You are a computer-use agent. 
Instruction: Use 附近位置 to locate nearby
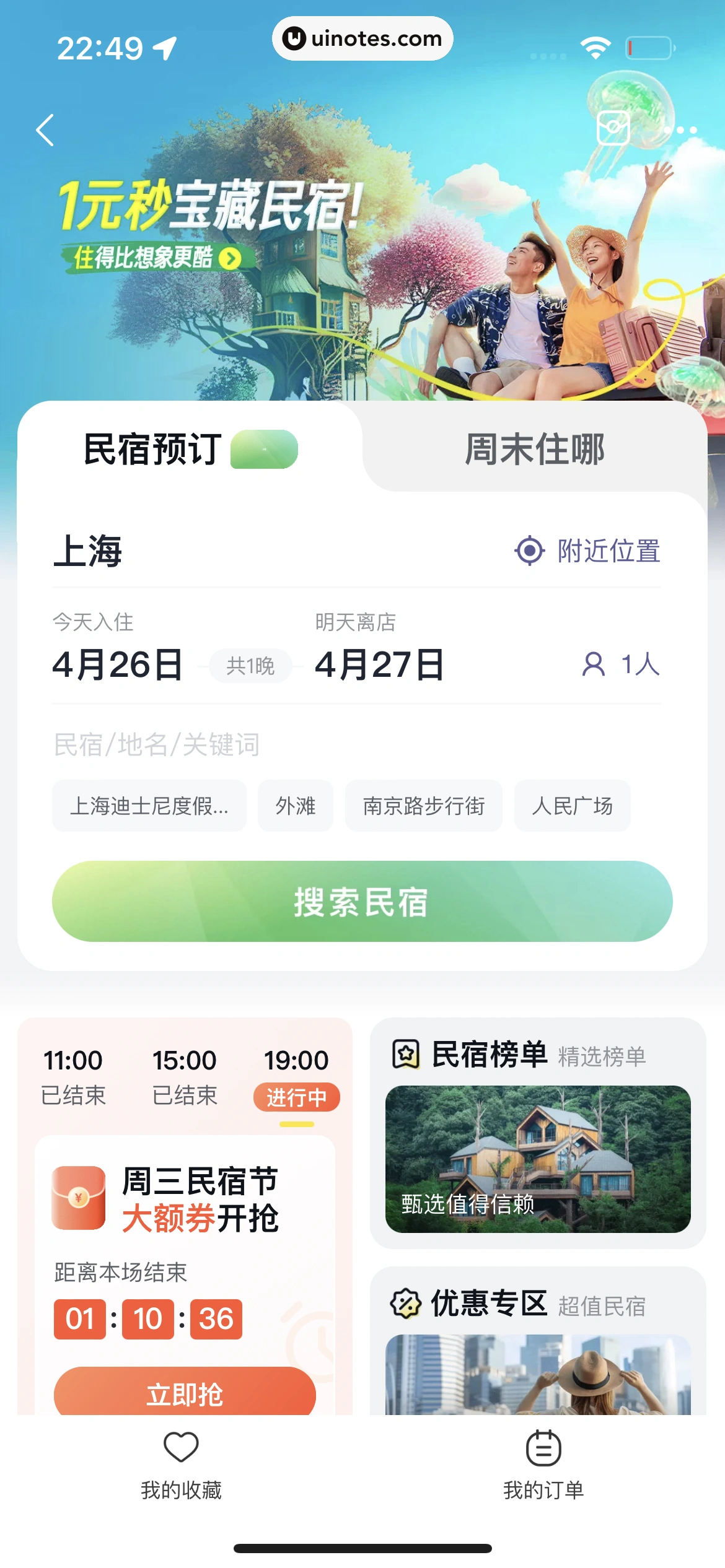[587, 551]
